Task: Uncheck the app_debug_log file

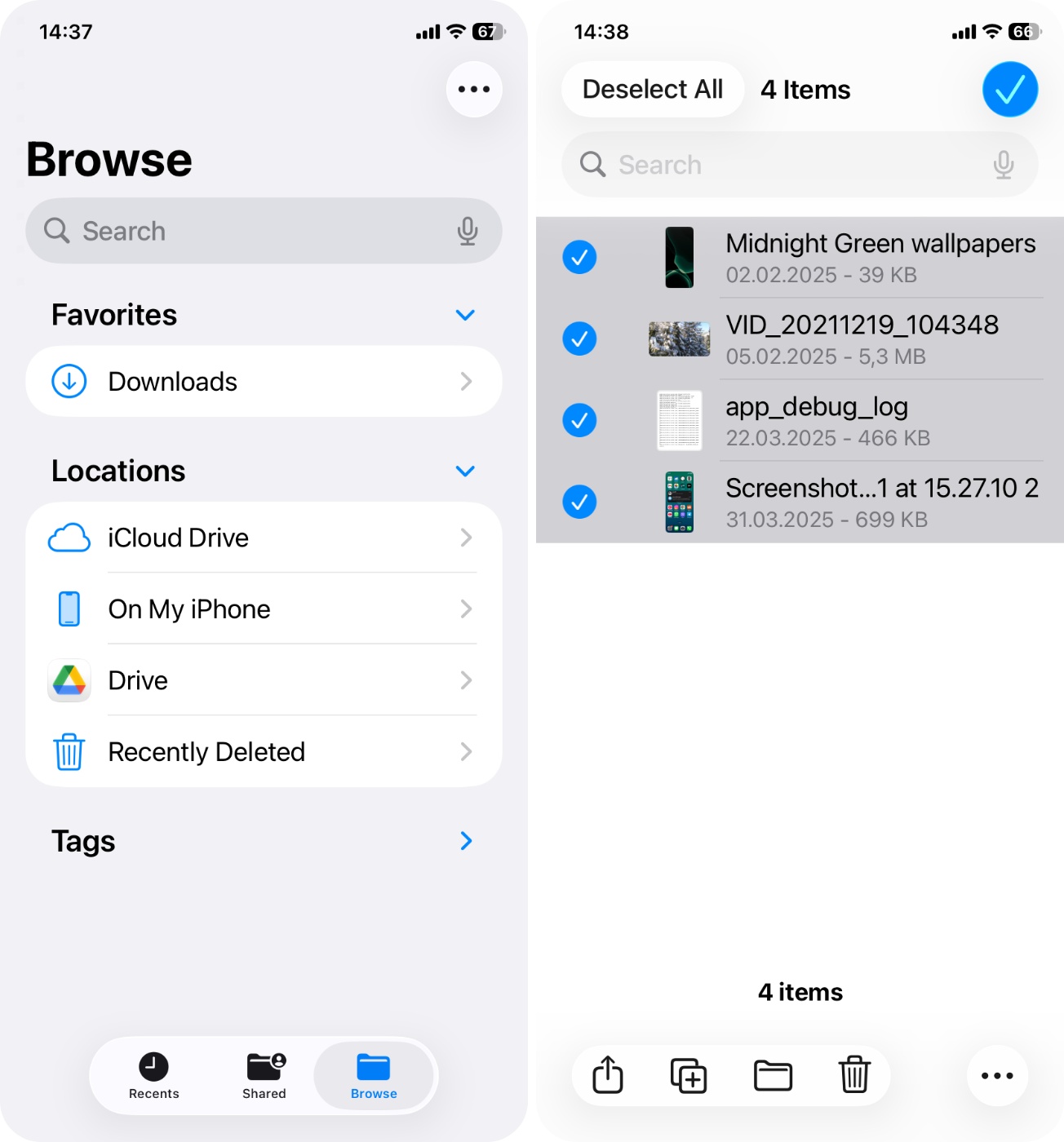Action: click(579, 420)
